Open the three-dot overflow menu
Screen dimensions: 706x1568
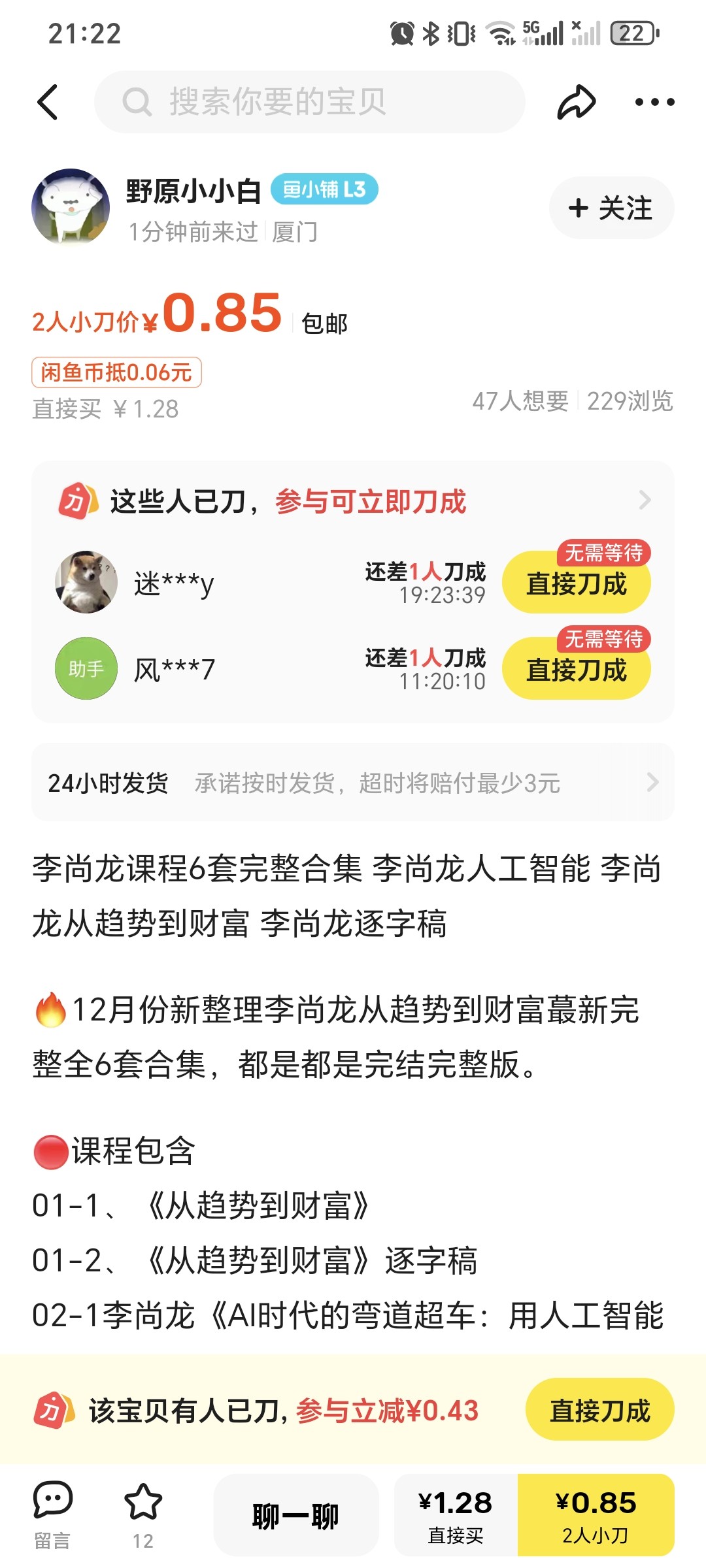[654, 102]
